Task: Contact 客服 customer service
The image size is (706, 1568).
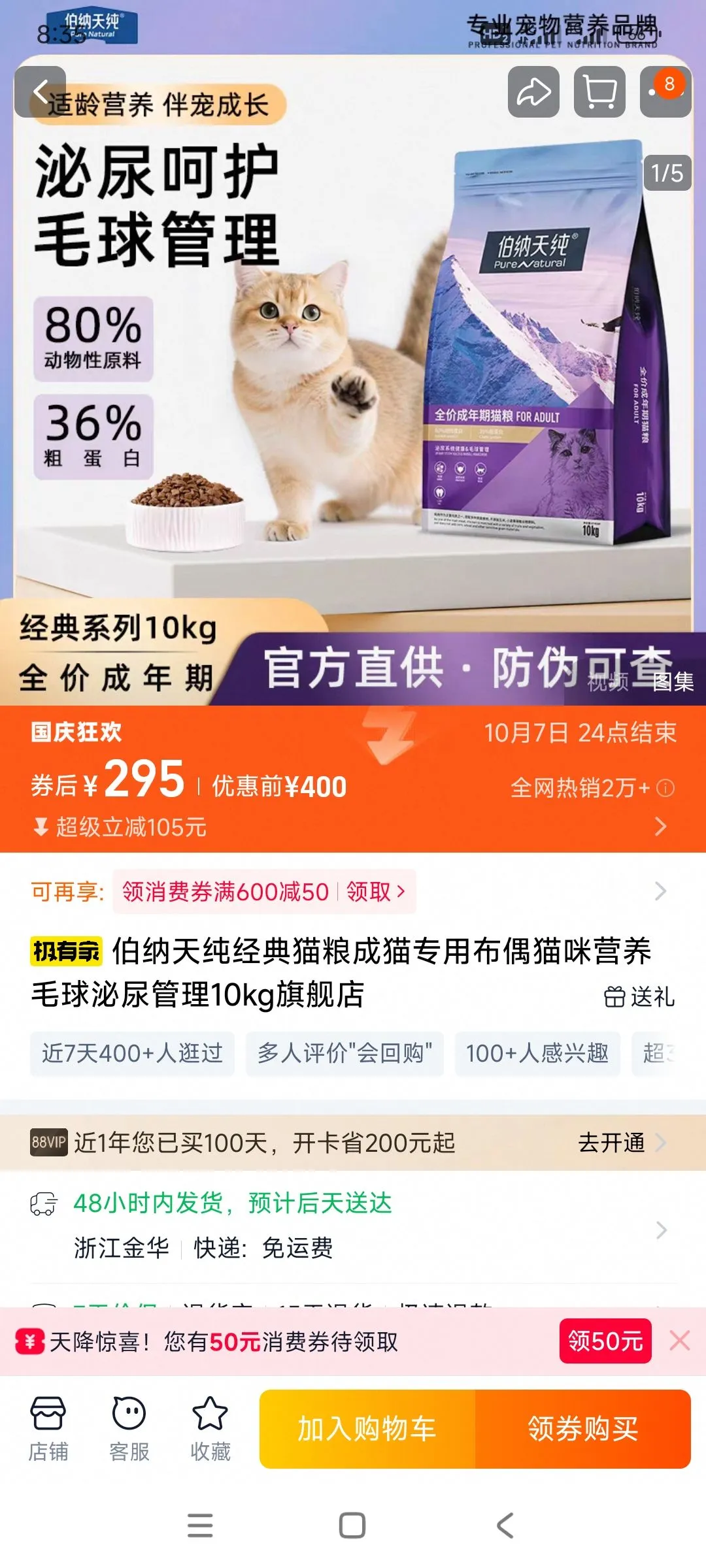Action: [129, 1429]
